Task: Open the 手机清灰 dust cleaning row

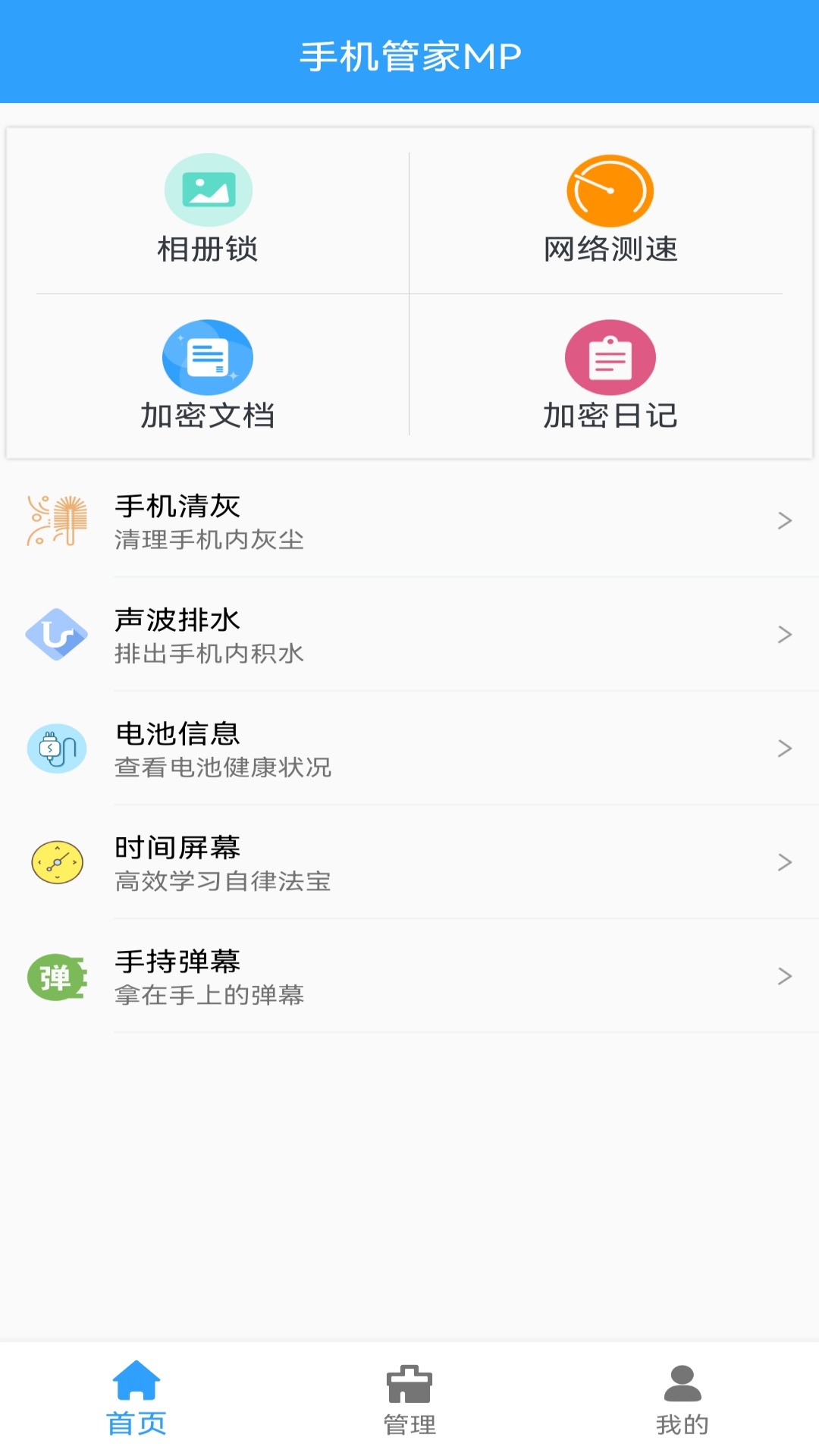Action: 409,521
